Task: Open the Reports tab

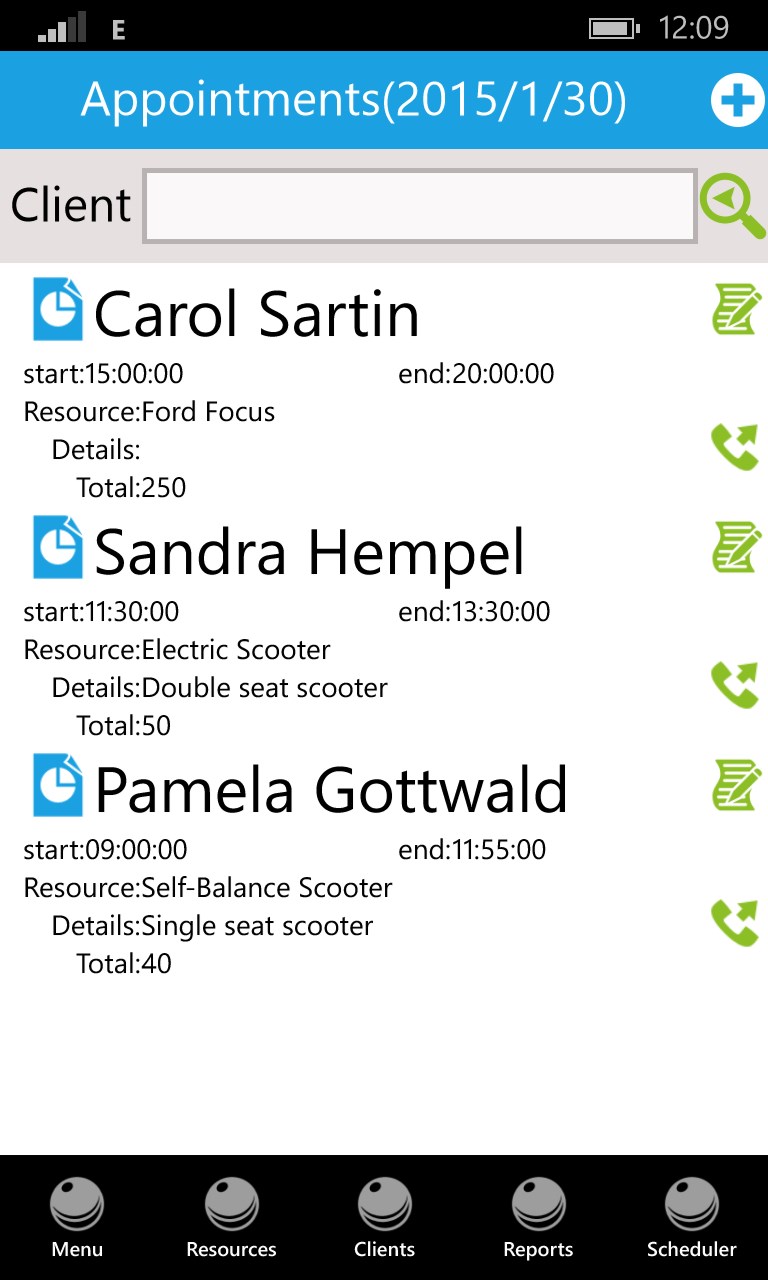Action: (538, 1217)
